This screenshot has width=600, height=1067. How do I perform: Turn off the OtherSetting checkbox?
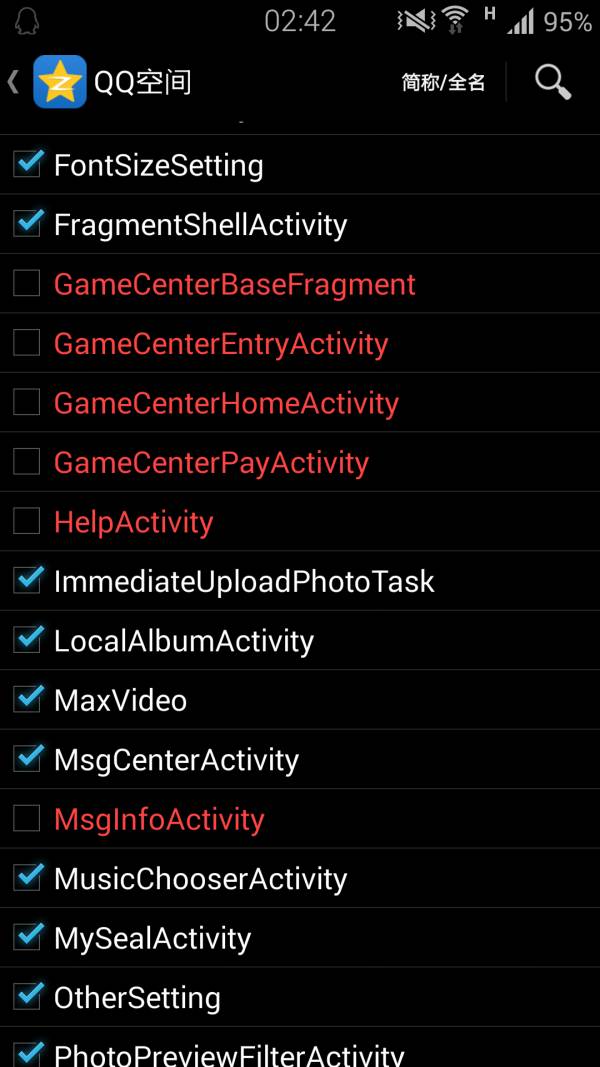(27, 996)
